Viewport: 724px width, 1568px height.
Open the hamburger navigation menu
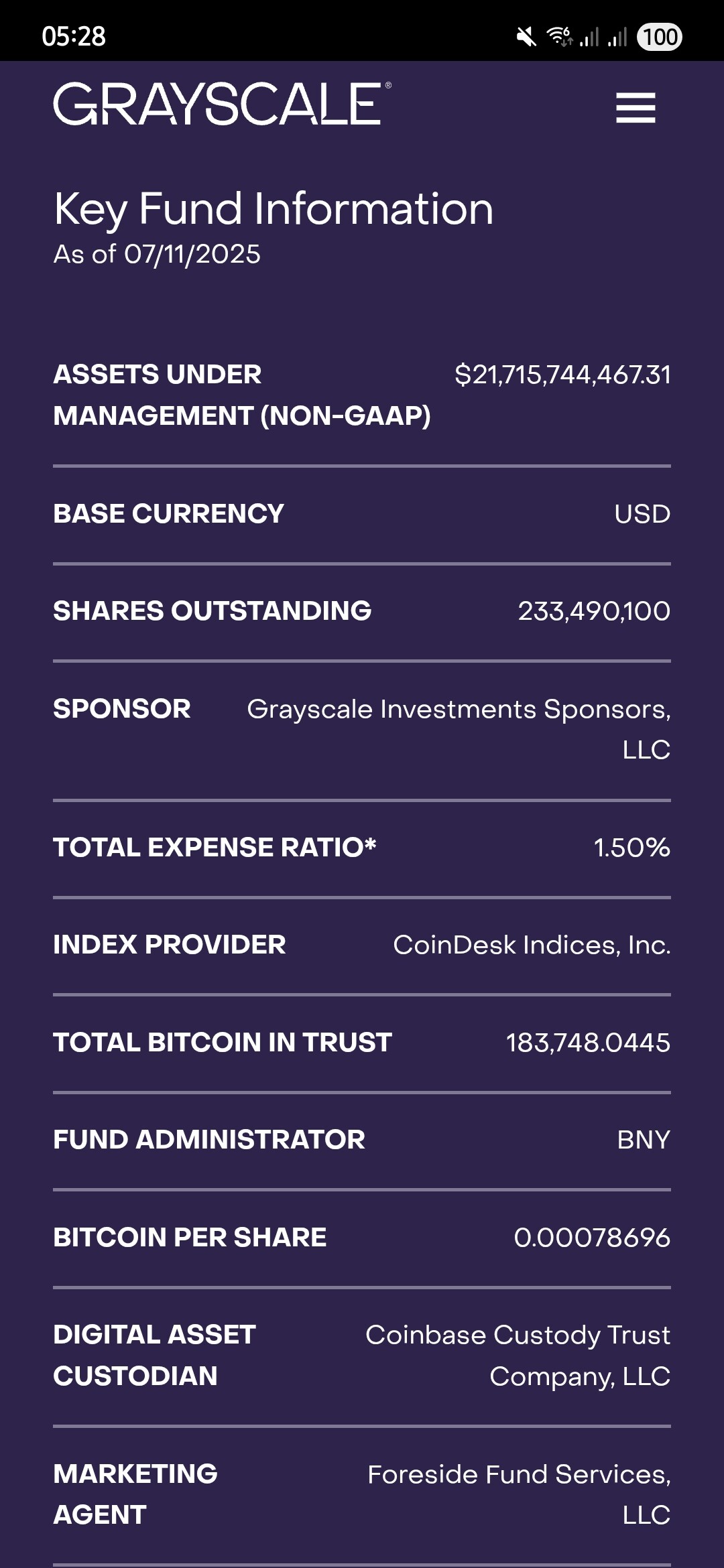(636, 108)
